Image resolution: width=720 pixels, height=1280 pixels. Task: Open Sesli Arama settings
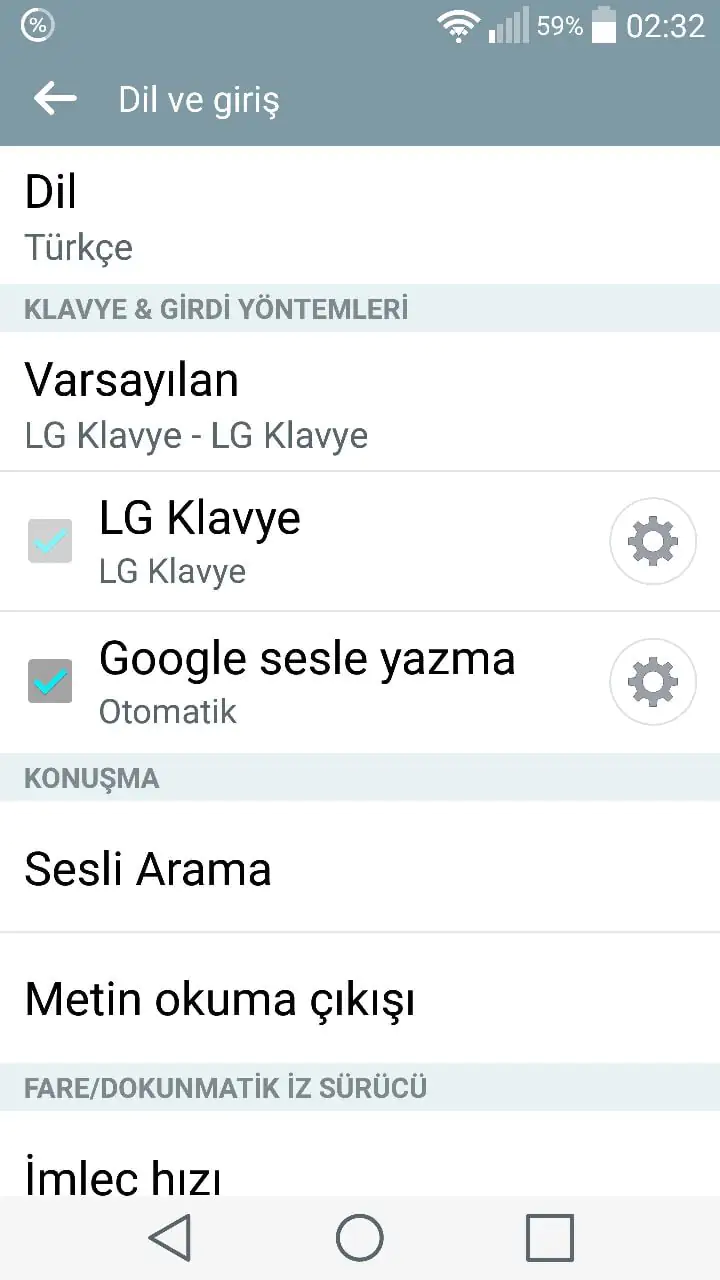[x=360, y=868]
